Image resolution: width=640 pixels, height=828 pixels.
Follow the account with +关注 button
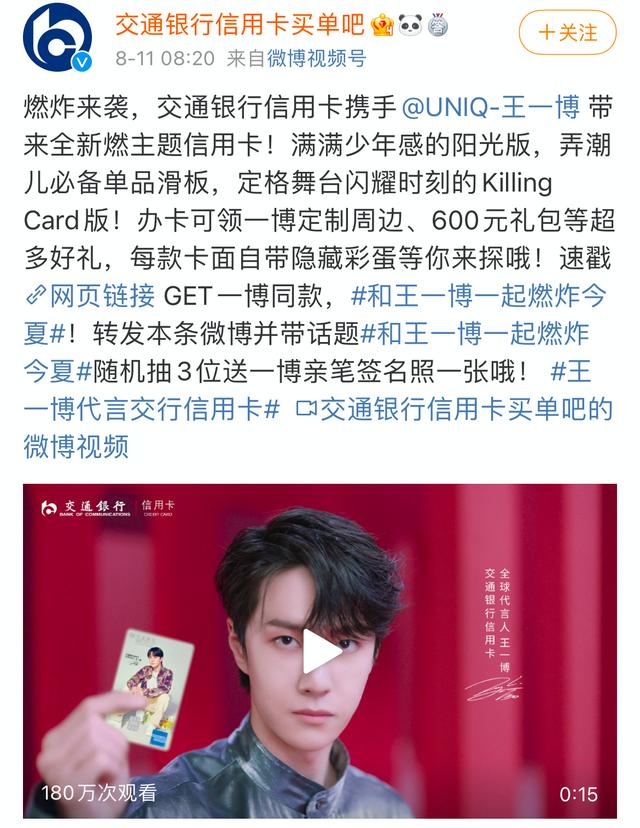(x=567, y=32)
